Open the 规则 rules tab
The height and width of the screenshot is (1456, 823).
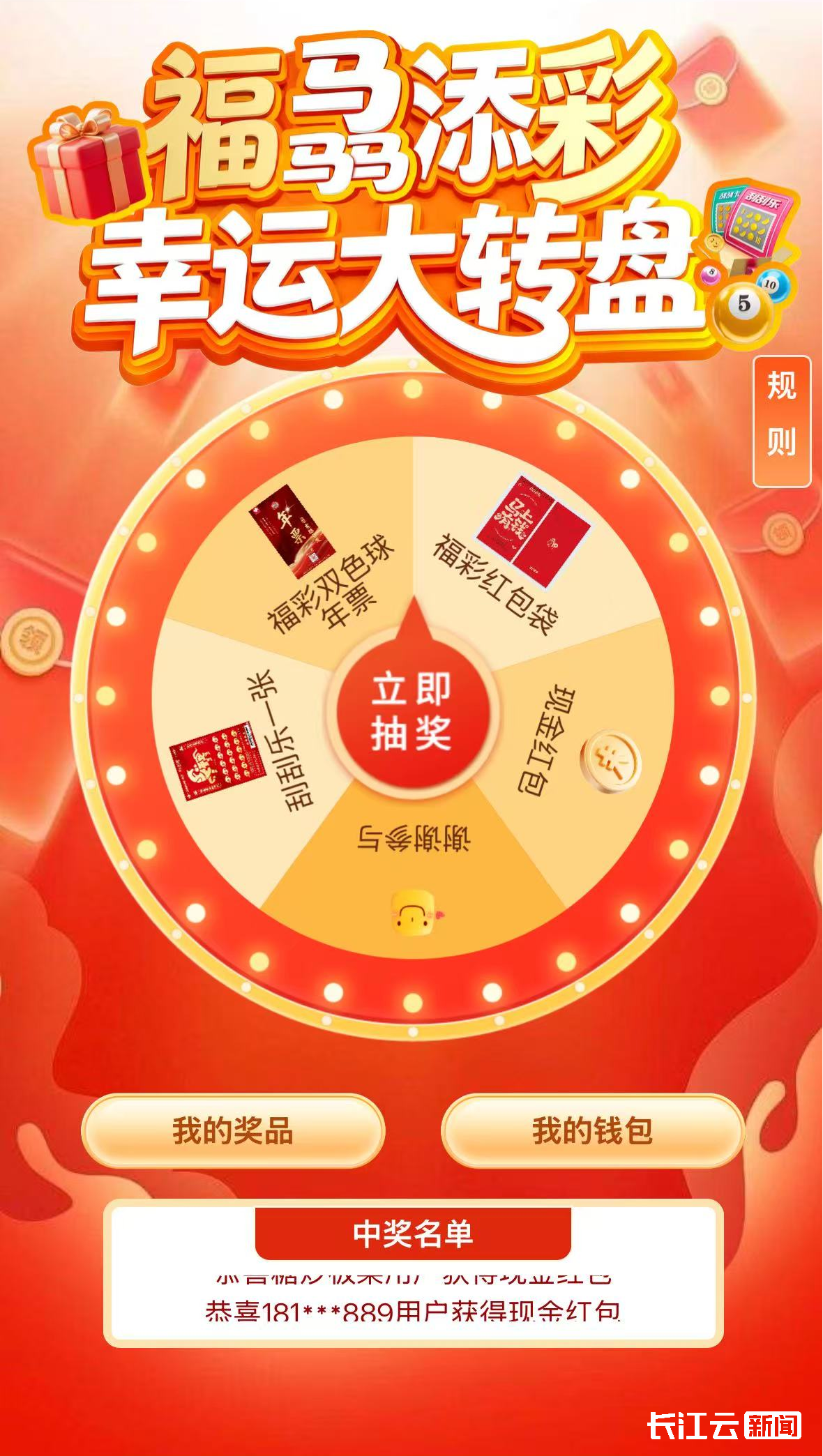(x=781, y=420)
